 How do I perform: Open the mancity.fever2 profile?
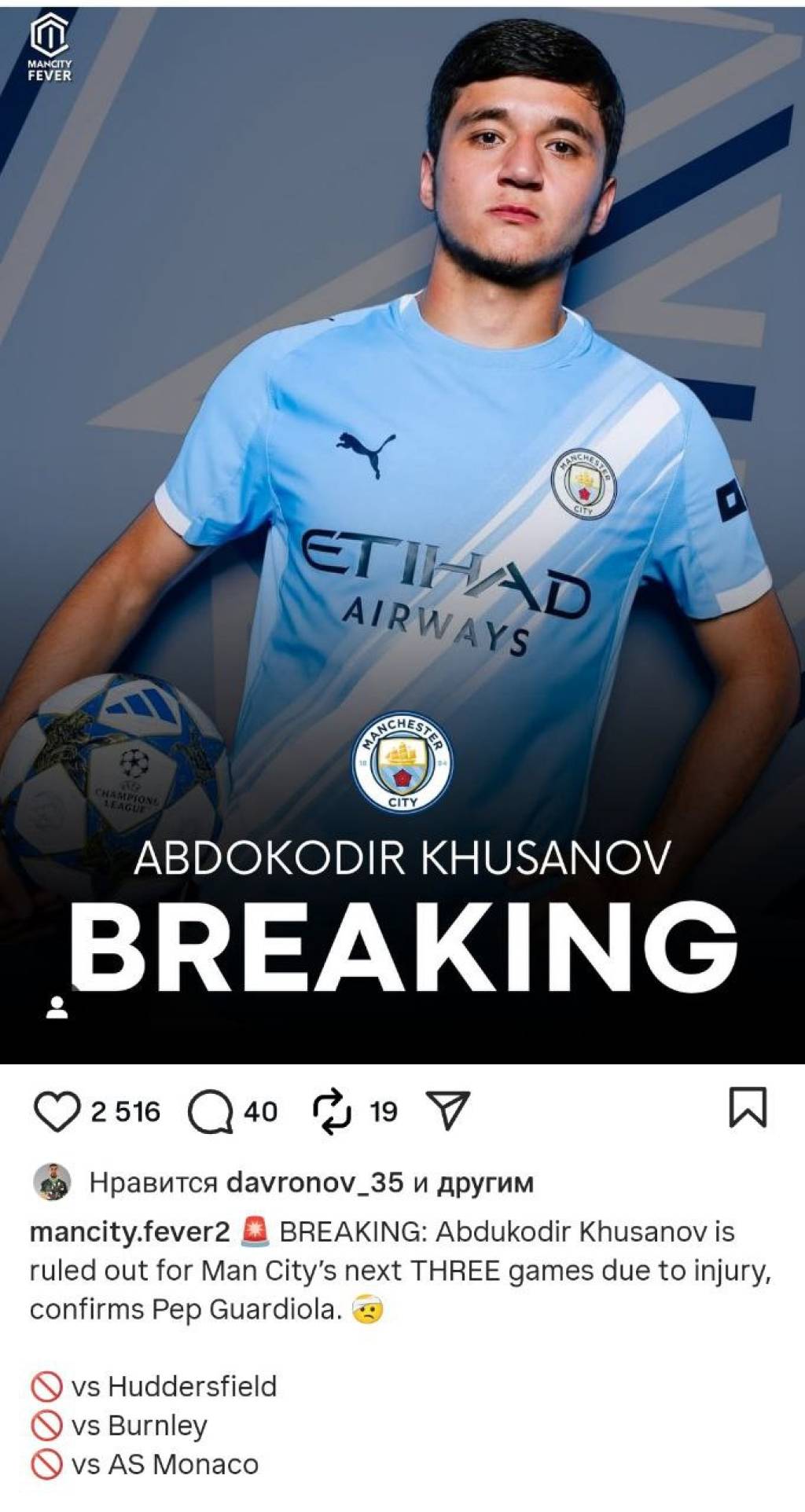click(129, 1231)
